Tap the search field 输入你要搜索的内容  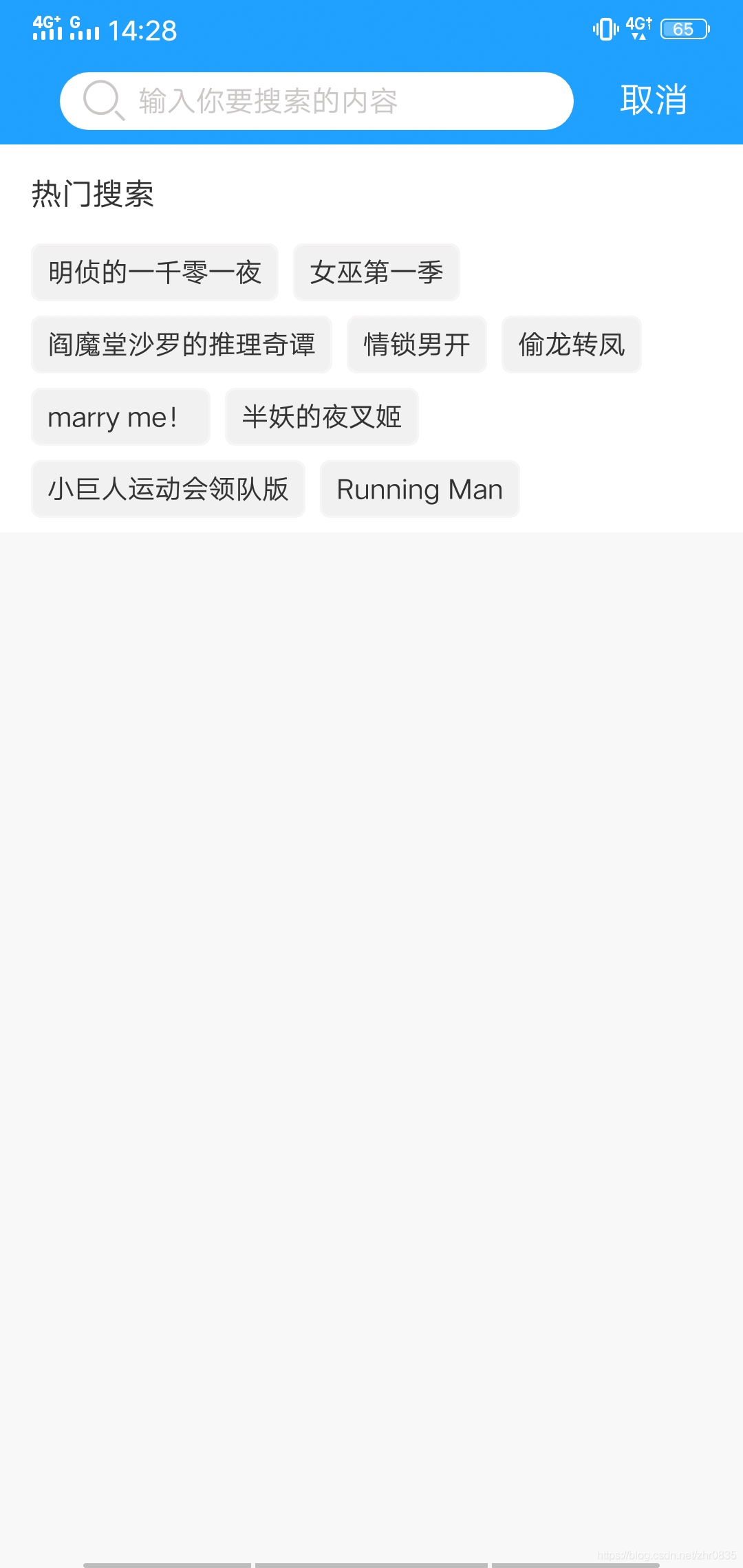click(316, 101)
